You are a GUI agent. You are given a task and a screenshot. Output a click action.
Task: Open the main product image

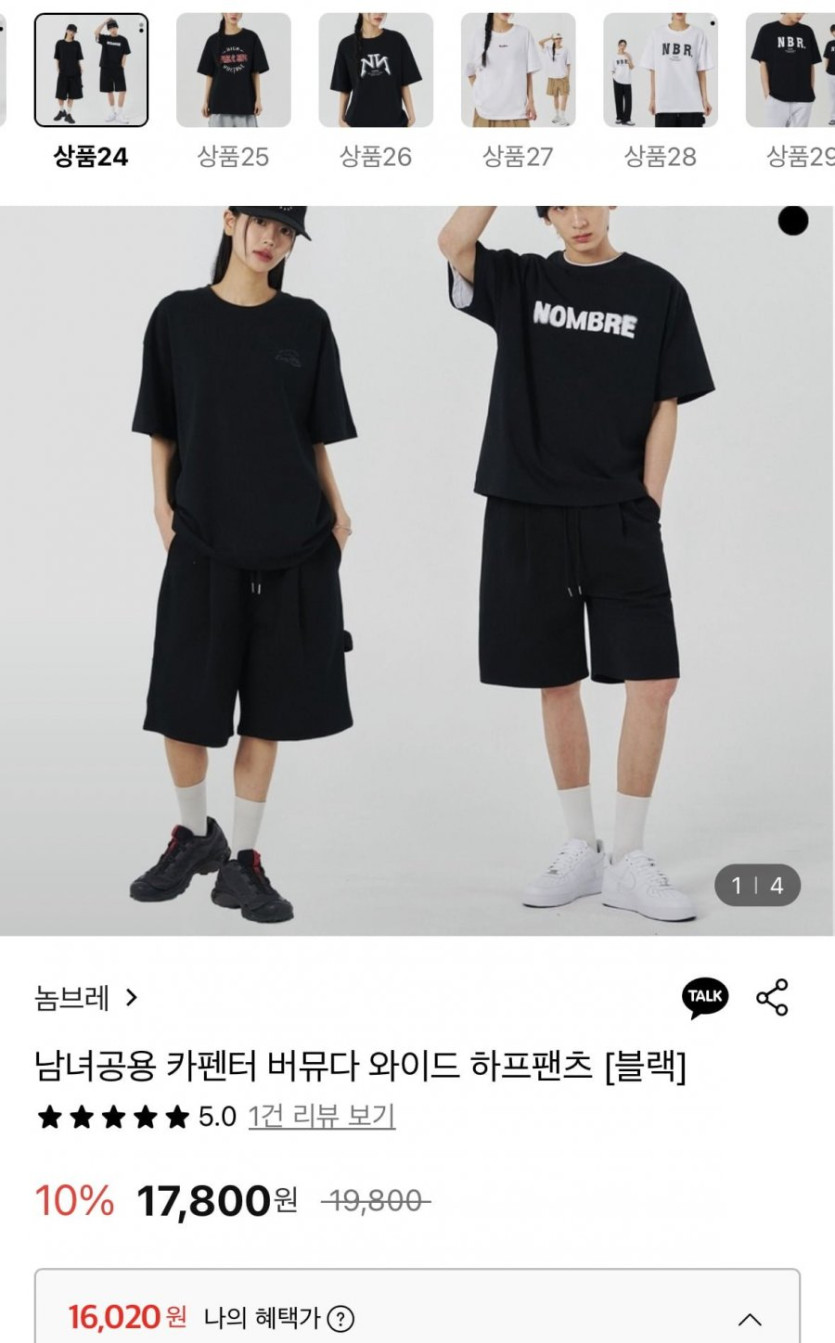click(x=417, y=570)
